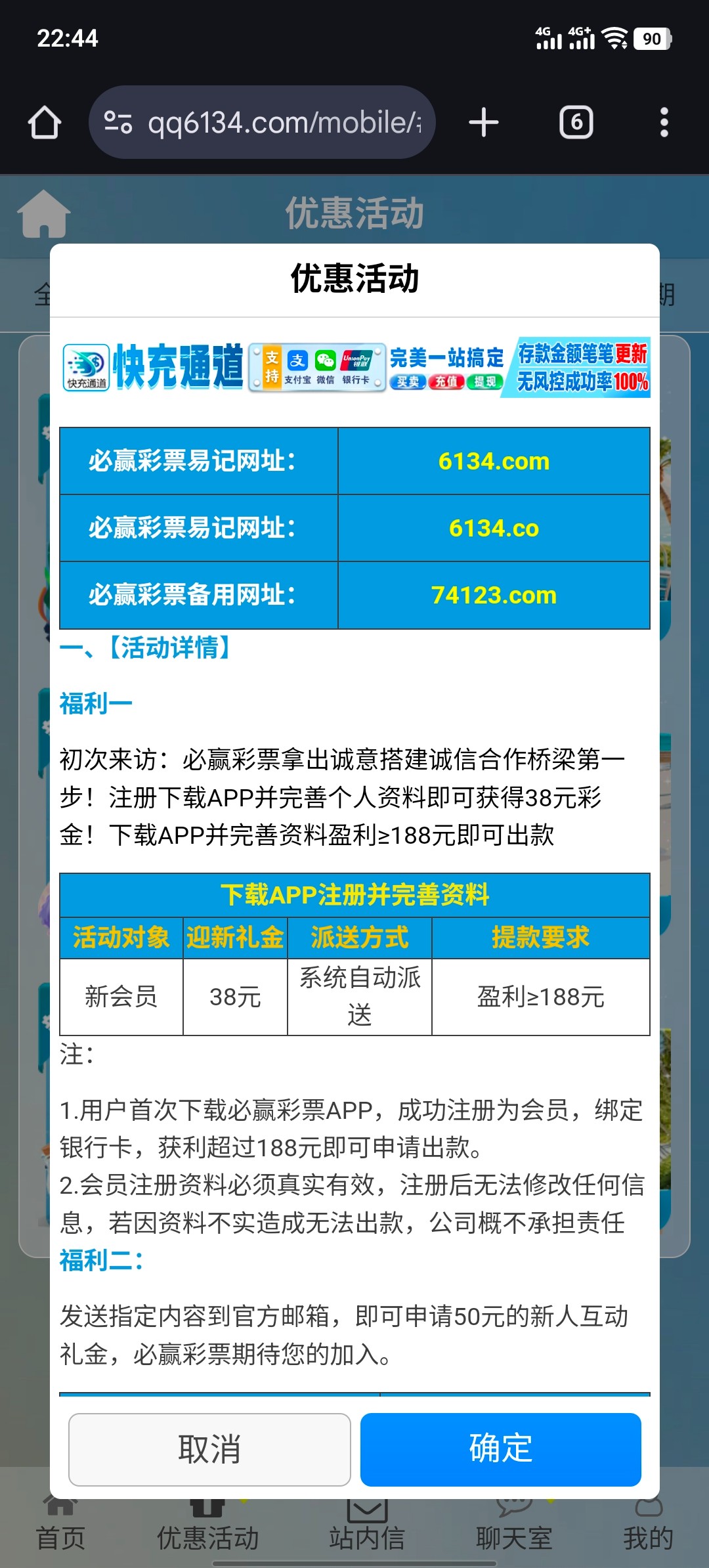This screenshot has width=709, height=1568.
Task: Open a new browser tab
Action: pyautogui.click(x=484, y=123)
